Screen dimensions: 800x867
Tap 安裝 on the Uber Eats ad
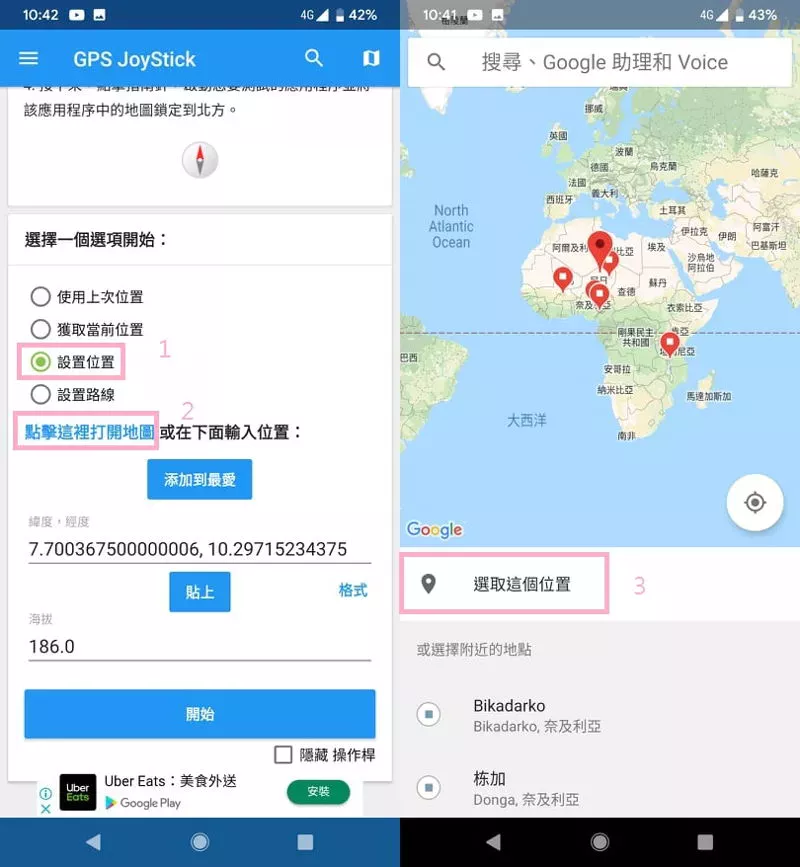pos(318,792)
